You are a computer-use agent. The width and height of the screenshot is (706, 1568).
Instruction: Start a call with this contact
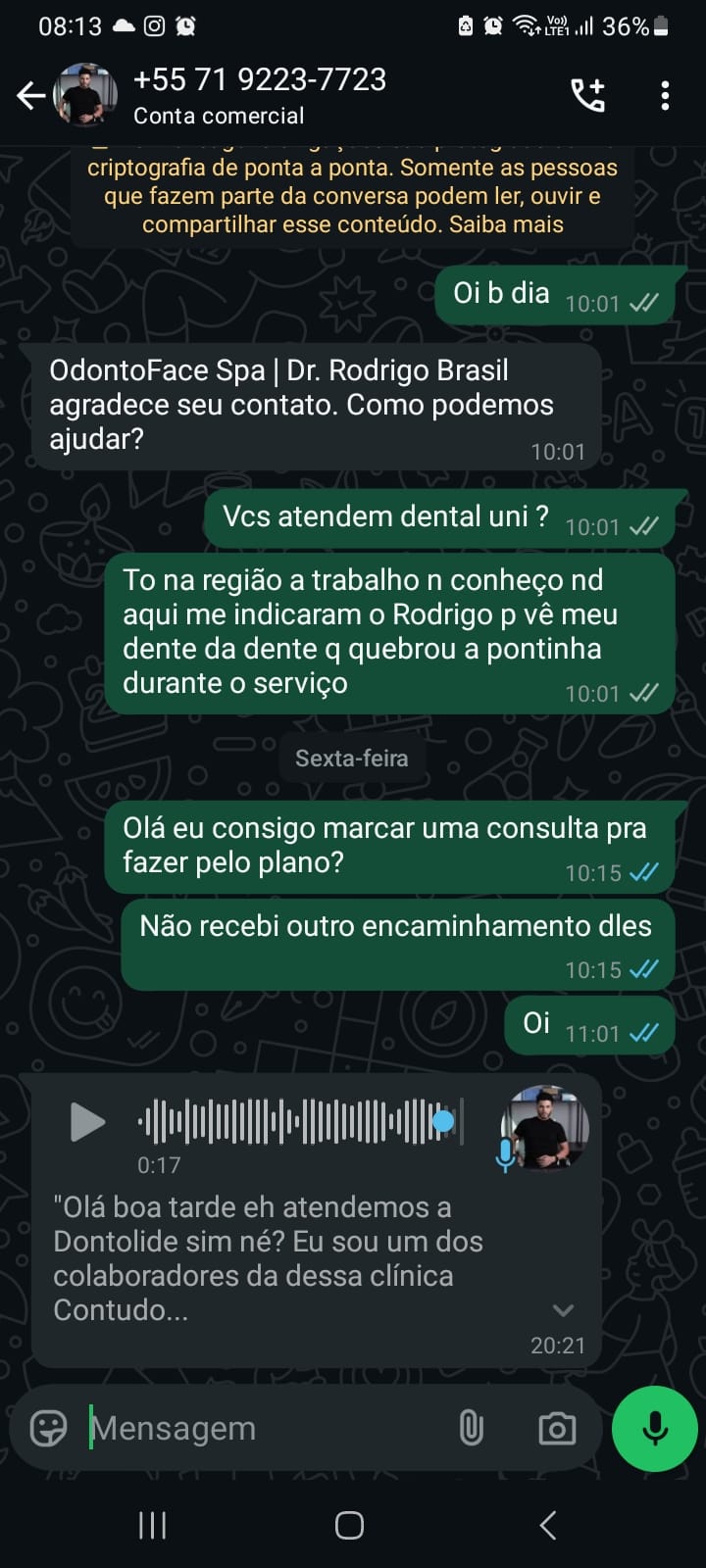click(588, 96)
